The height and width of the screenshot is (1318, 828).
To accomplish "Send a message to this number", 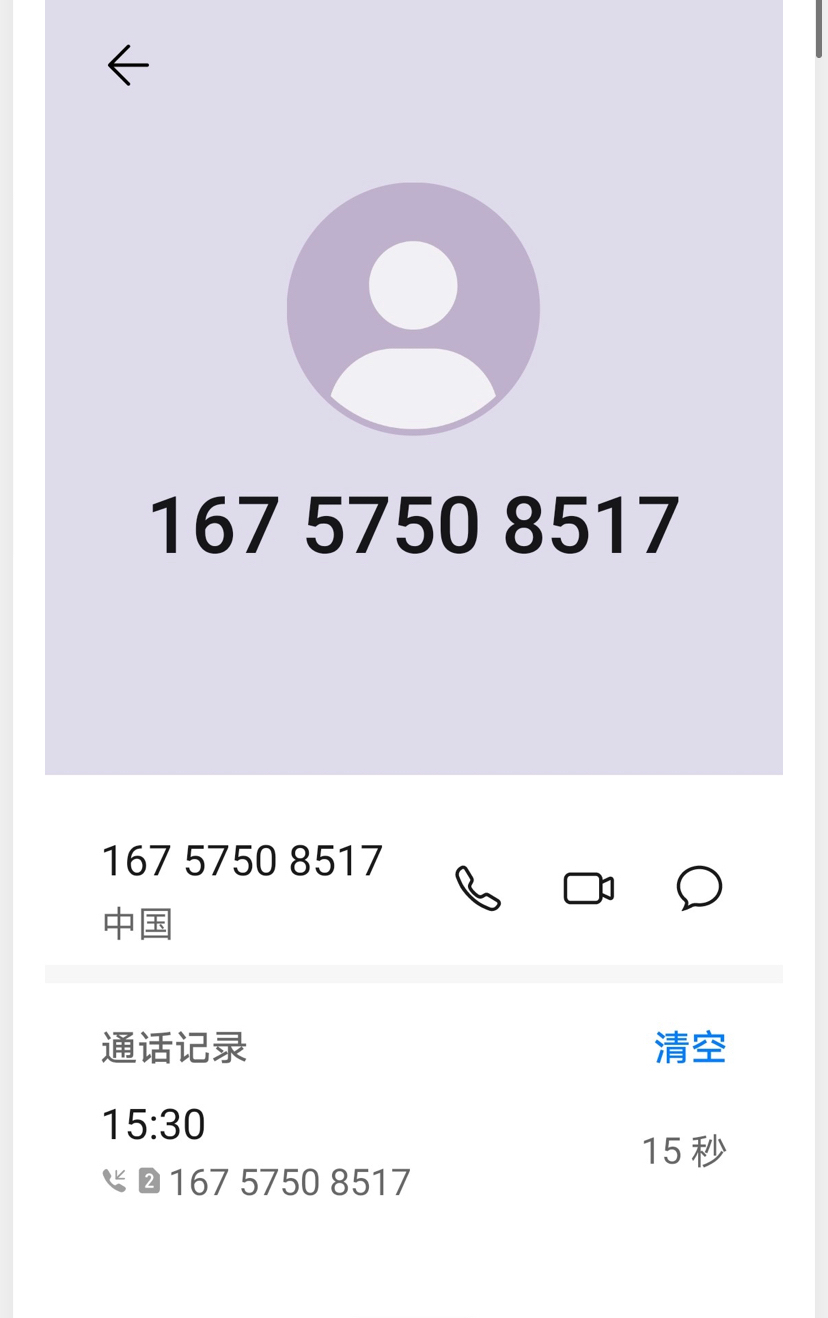I will [699, 888].
